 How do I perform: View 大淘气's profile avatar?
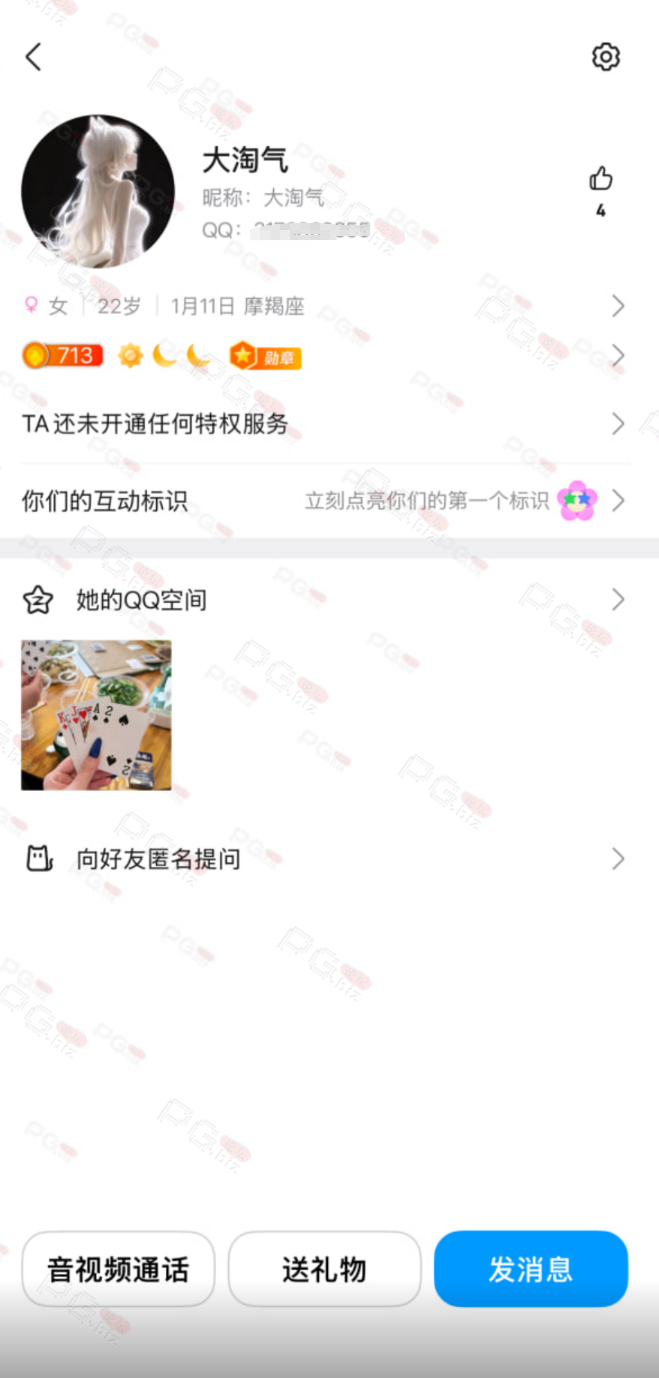pyautogui.click(x=98, y=191)
